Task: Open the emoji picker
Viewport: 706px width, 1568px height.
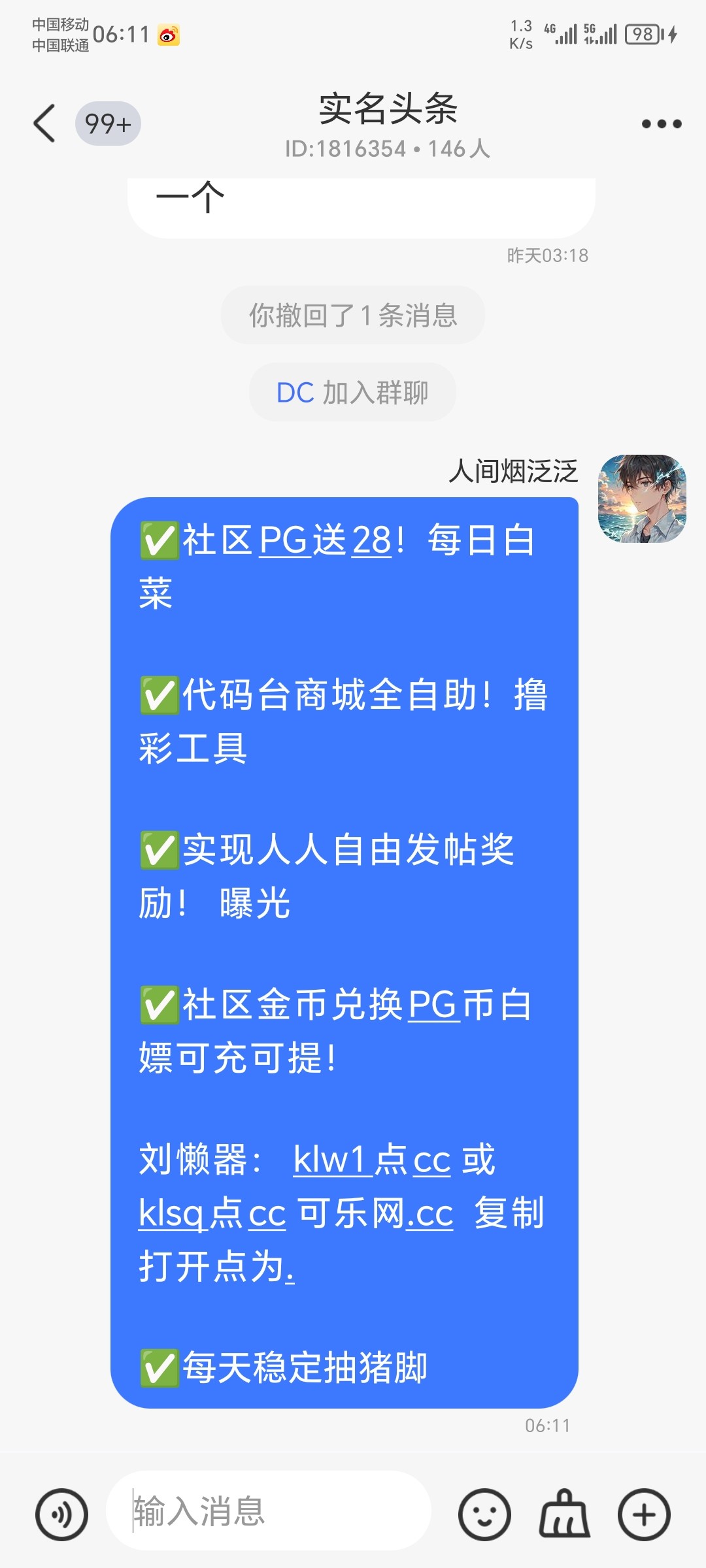Action: [484, 1514]
